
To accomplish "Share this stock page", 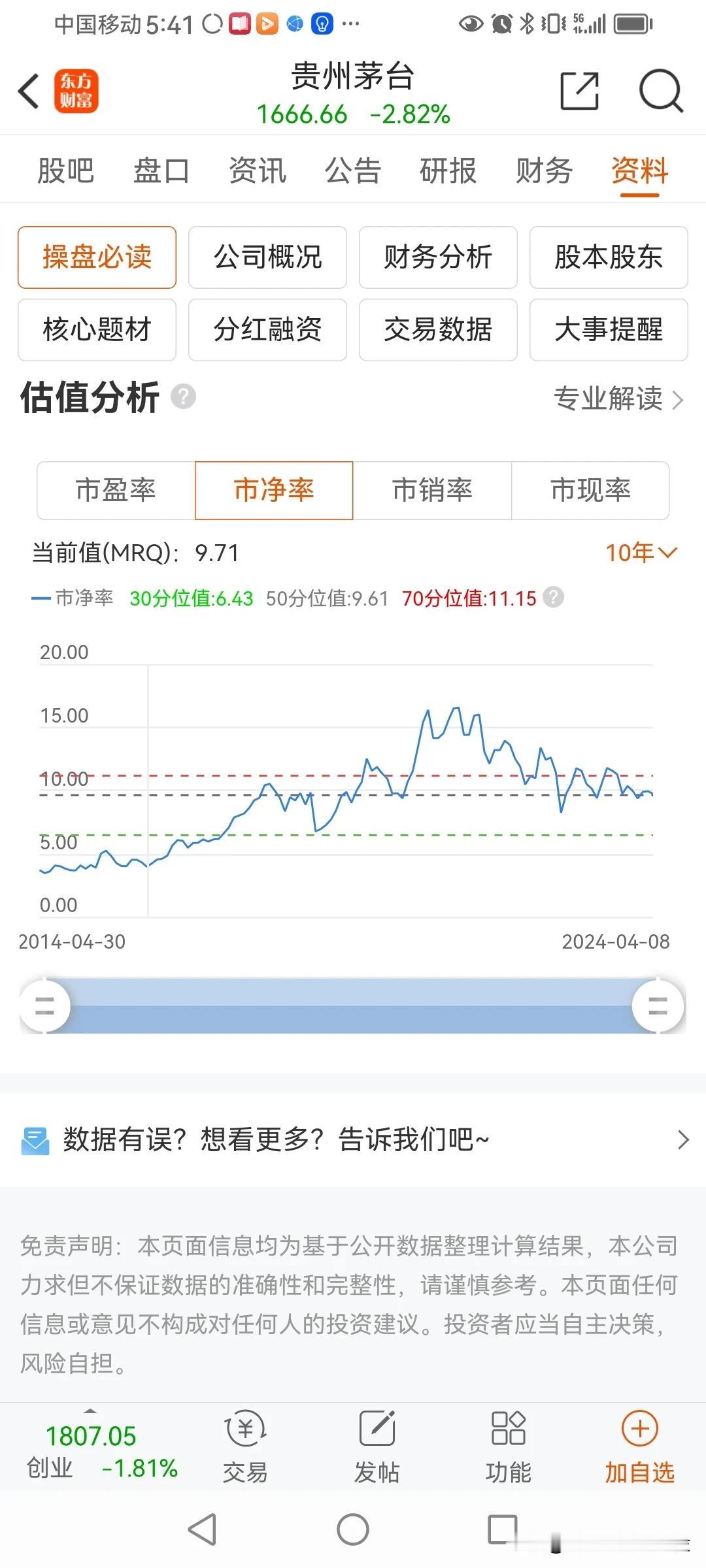I will [580, 91].
